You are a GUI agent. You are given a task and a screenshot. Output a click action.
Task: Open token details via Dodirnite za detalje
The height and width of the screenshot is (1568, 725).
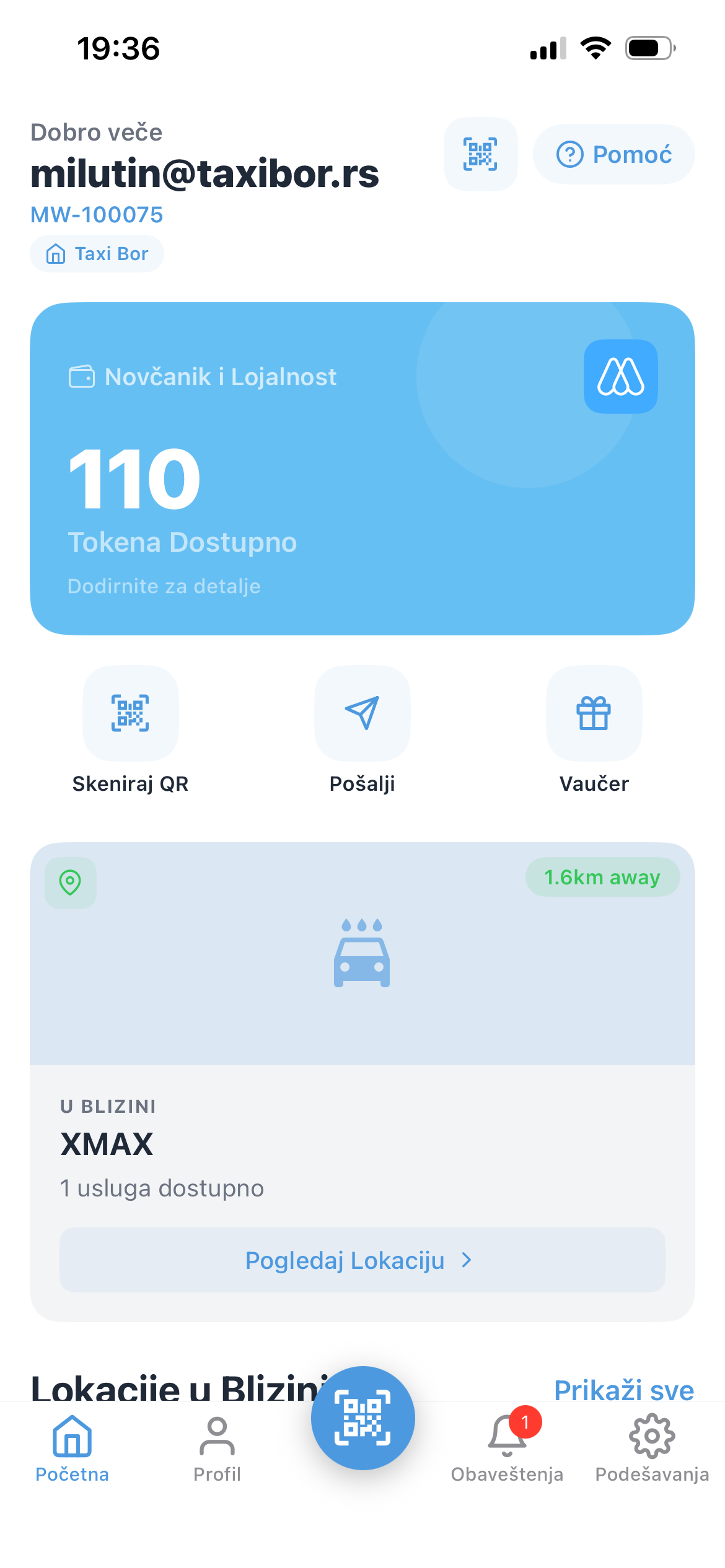(x=164, y=586)
